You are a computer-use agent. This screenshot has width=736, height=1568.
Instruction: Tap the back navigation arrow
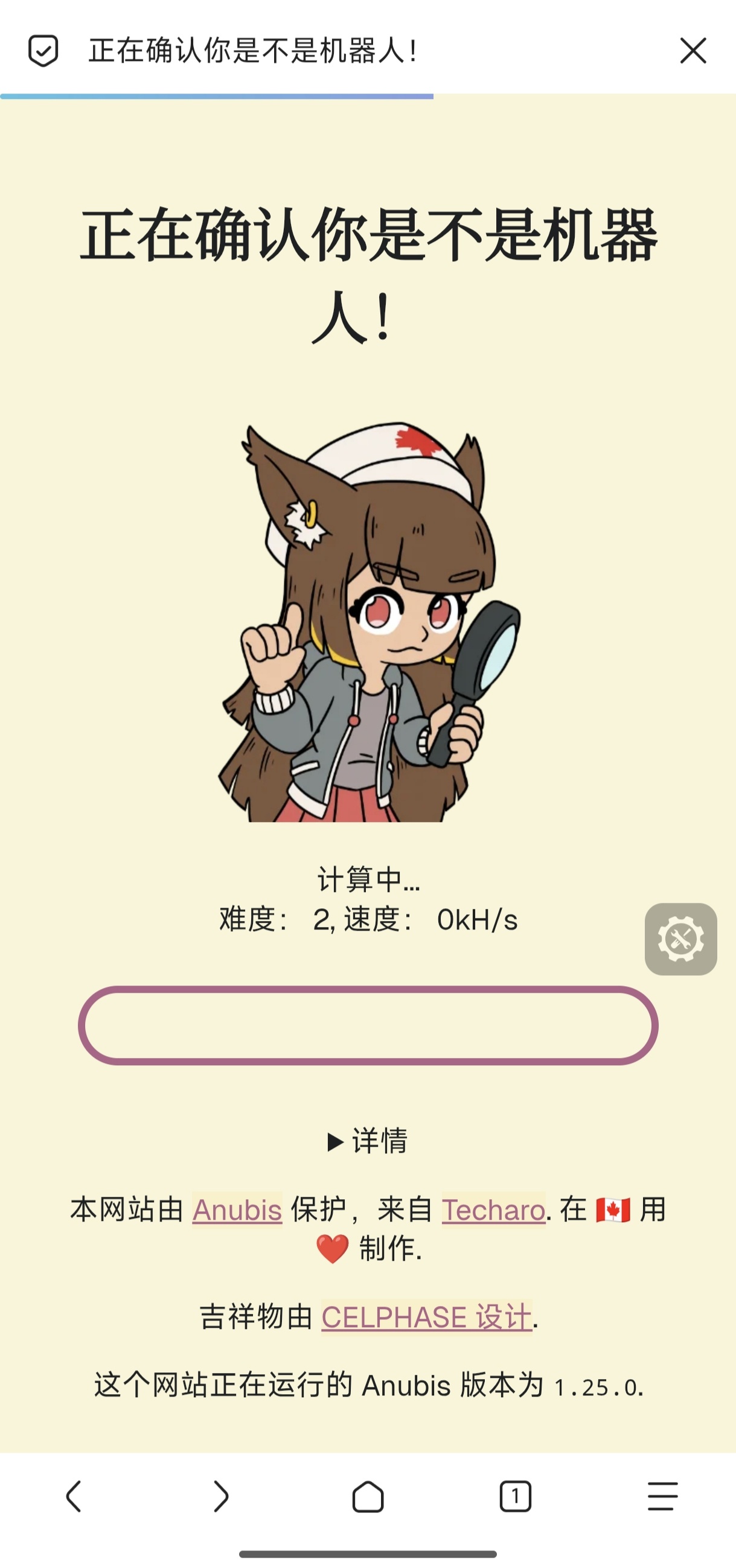tap(74, 1496)
